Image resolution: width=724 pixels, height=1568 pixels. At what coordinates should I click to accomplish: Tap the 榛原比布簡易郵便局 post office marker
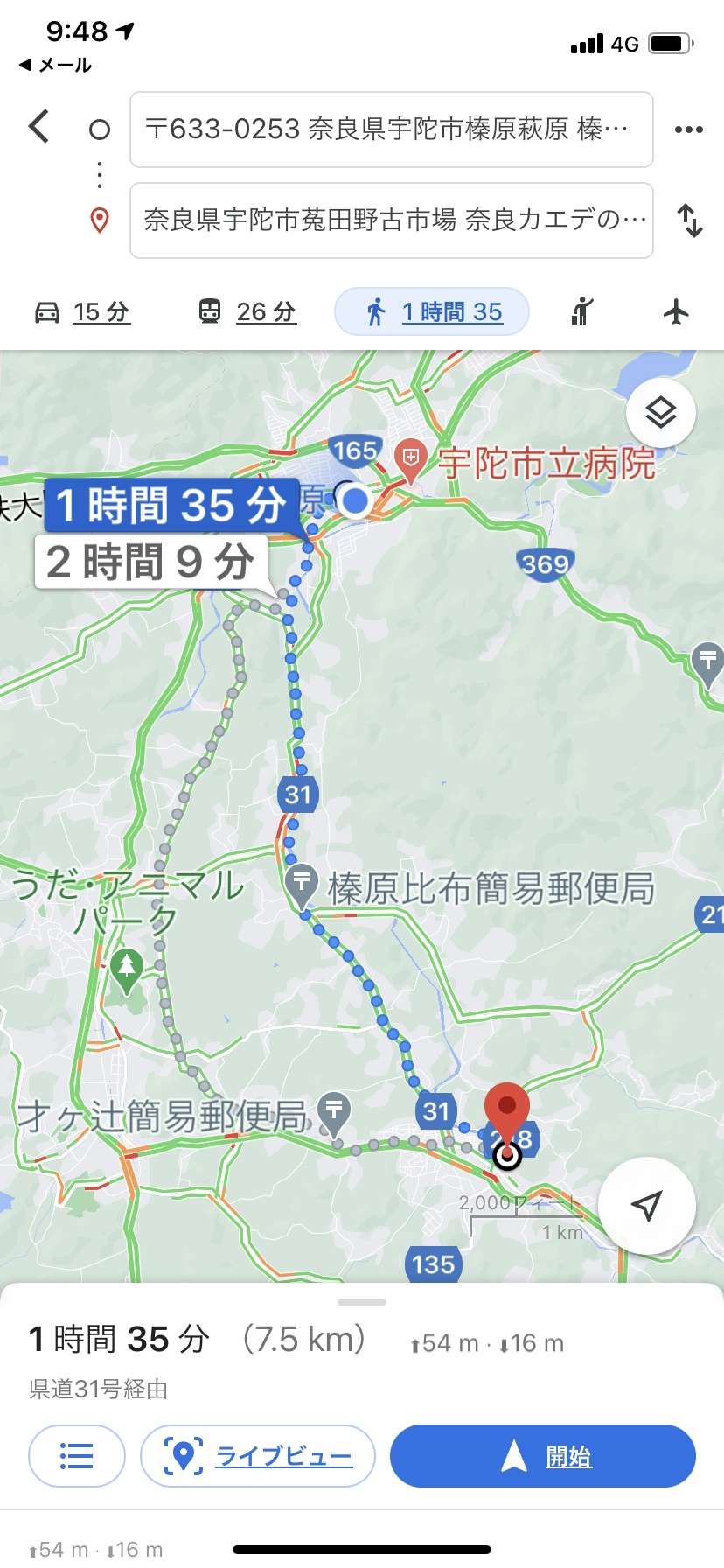click(302, 884)
